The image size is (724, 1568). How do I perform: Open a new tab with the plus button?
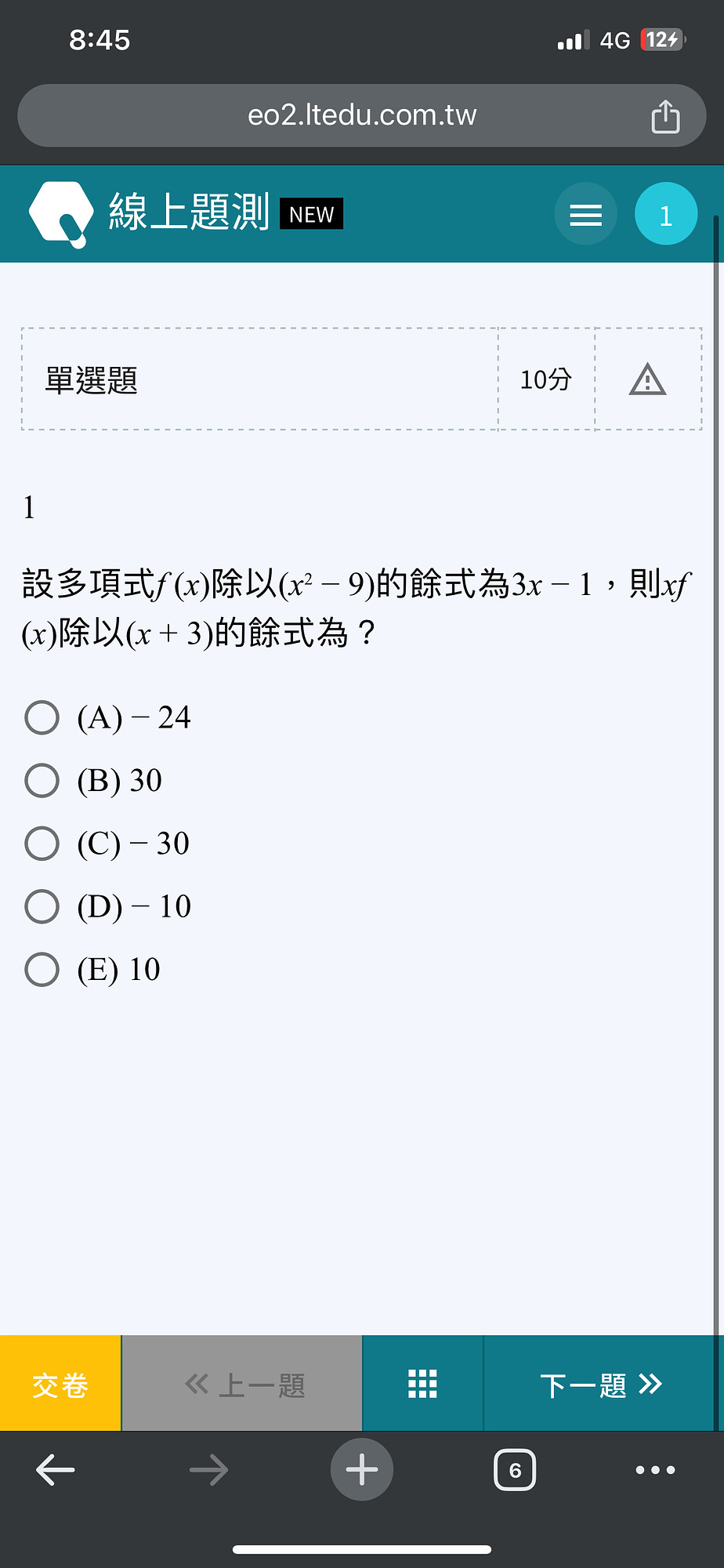tap(362, 1470)
